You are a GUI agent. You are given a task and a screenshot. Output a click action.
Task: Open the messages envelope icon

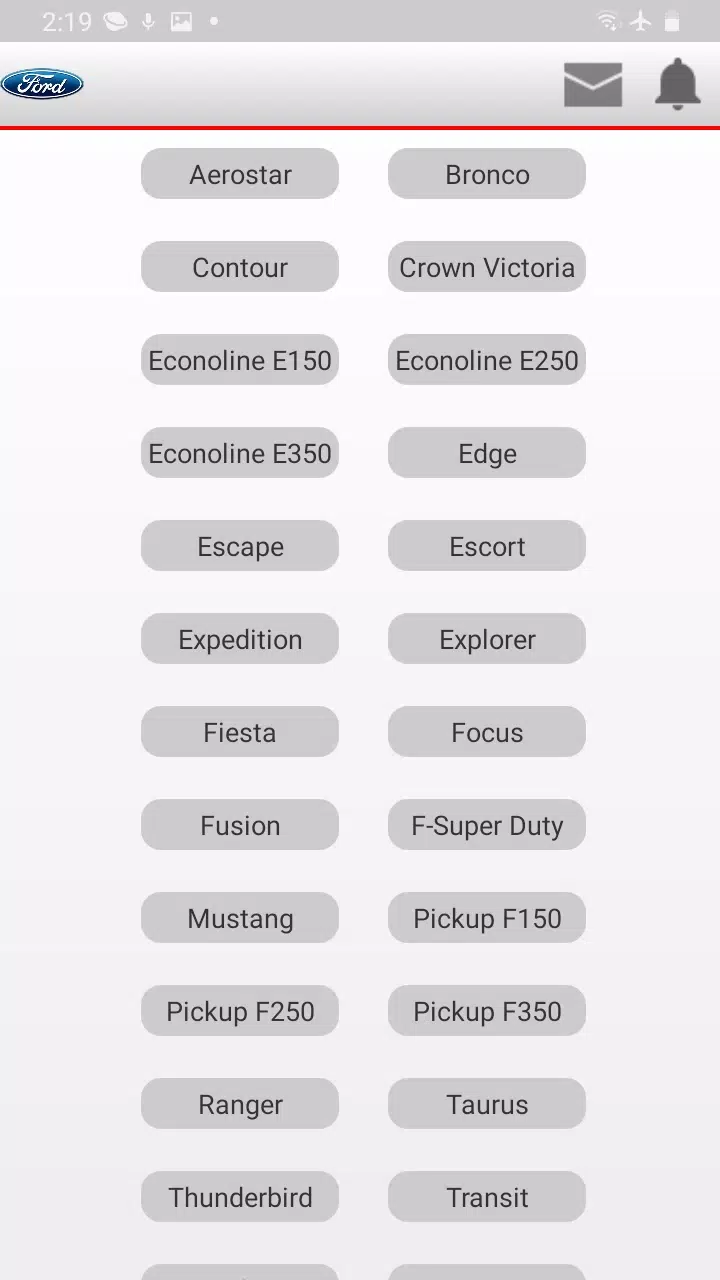pos(593,85)
